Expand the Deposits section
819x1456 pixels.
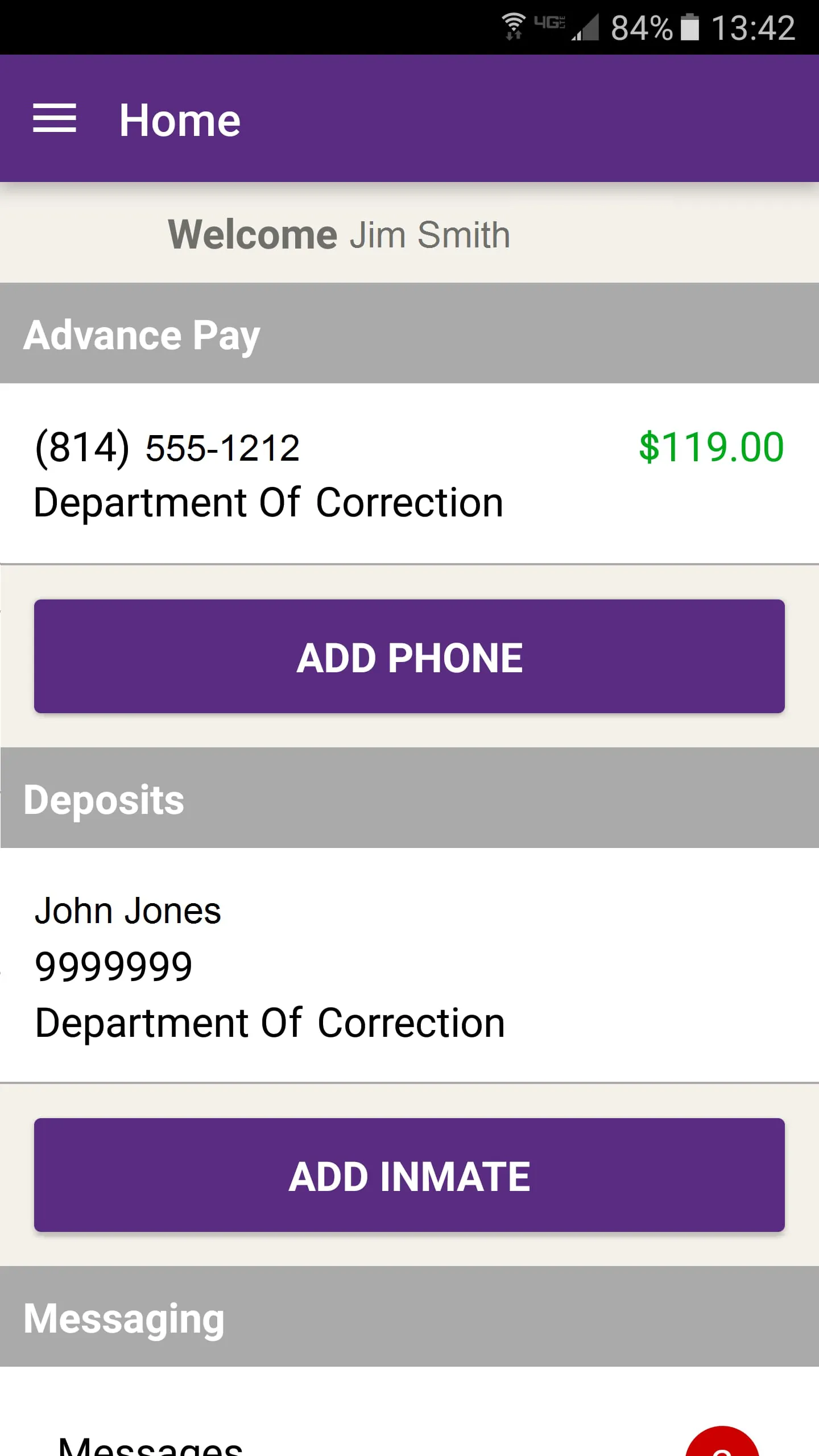tap(104, 800)
